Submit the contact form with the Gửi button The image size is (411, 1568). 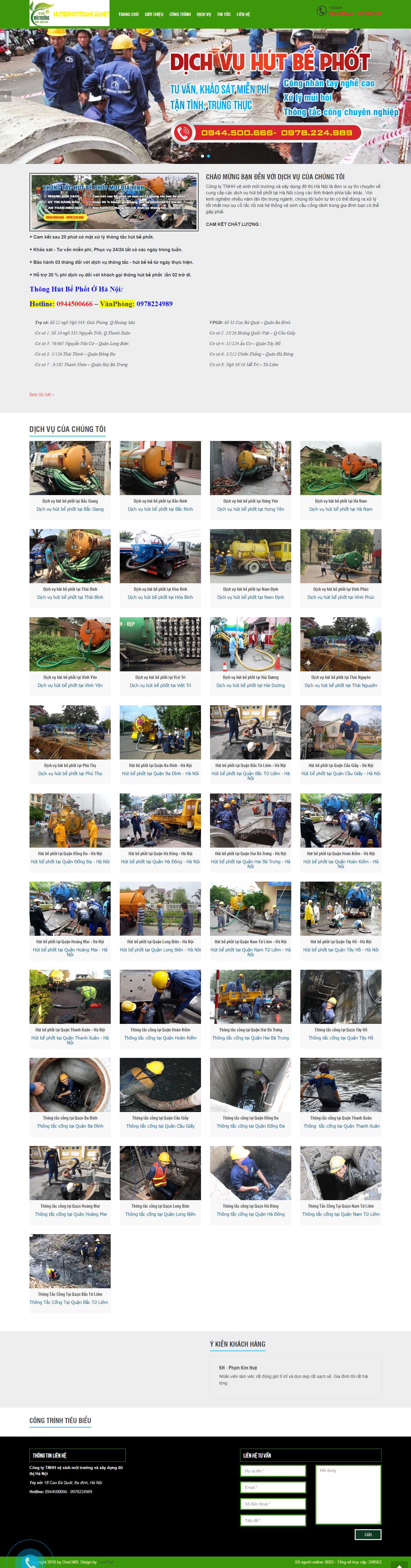pos(368,1534)
